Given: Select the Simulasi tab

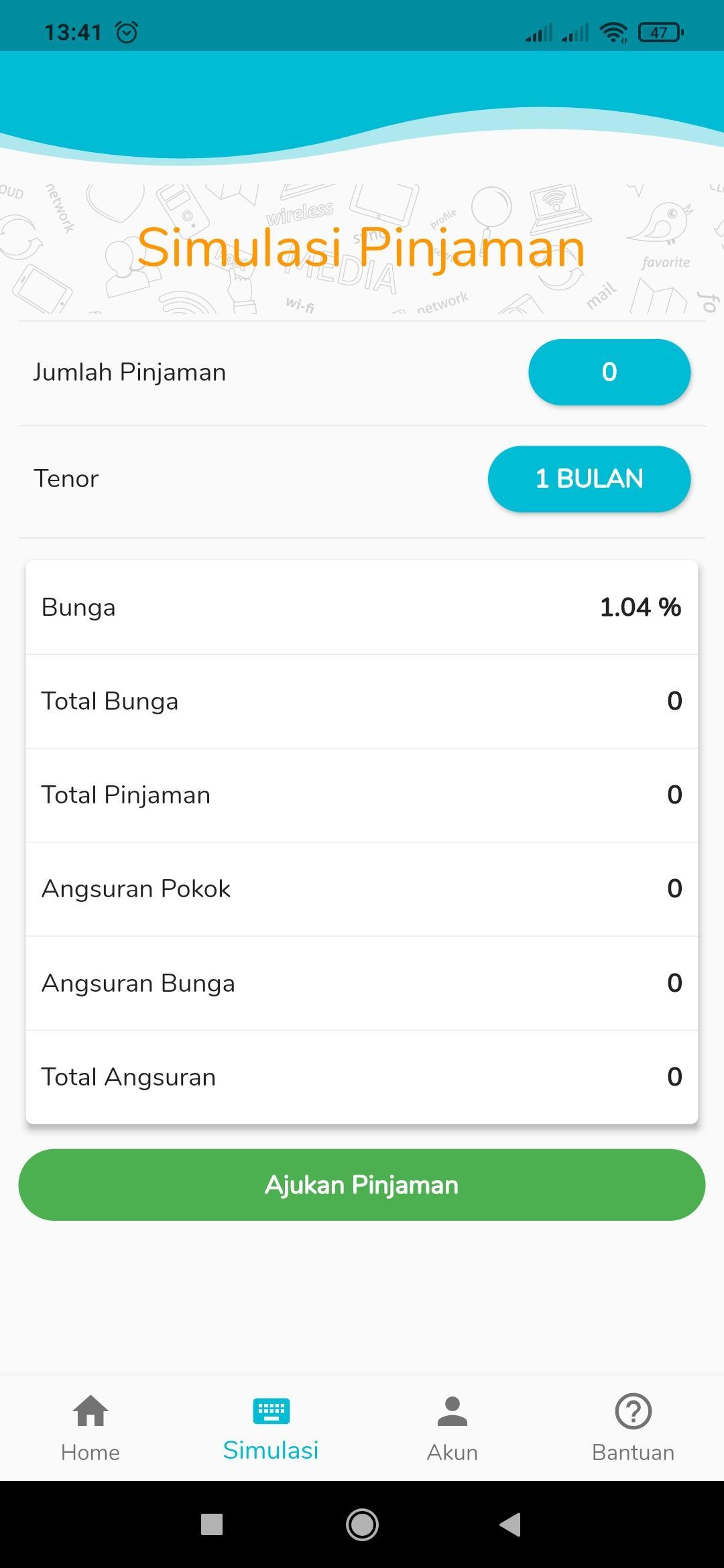Looking at the screenshot, I should pos(271,1428).
